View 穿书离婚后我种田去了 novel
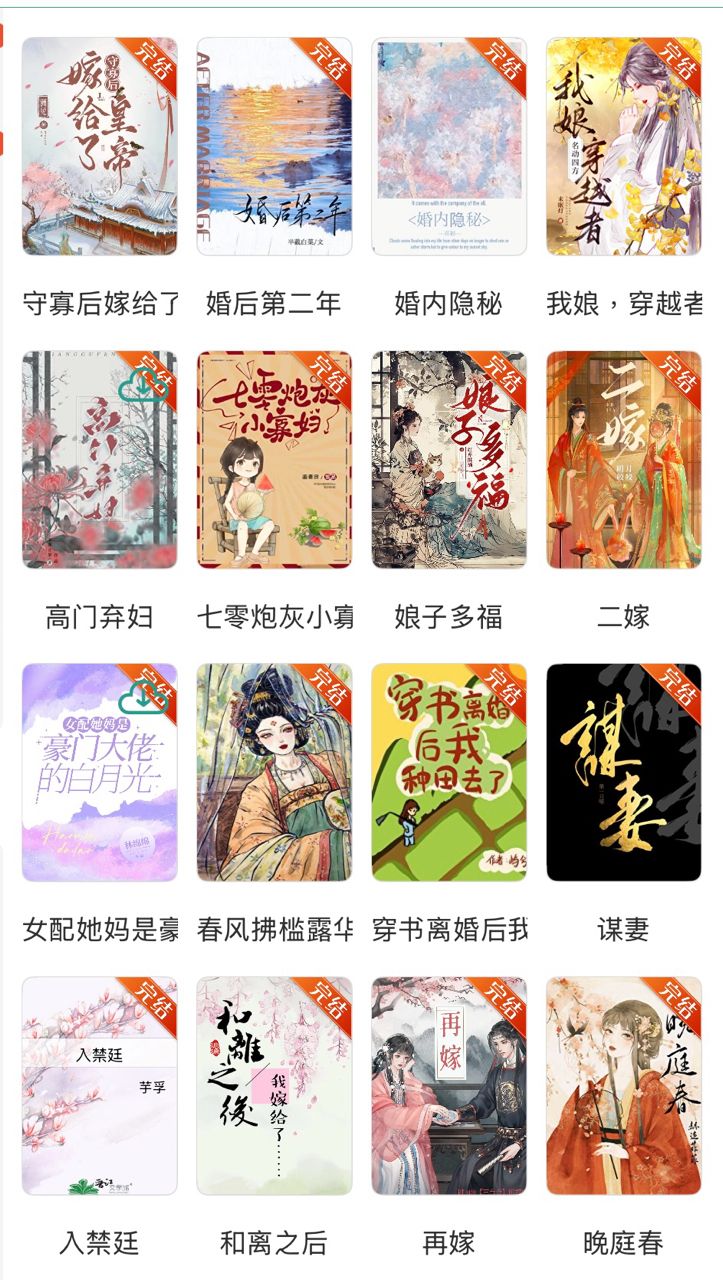Image resolution: width=723 pixels, height=1280 pixels. coord(448,773)
